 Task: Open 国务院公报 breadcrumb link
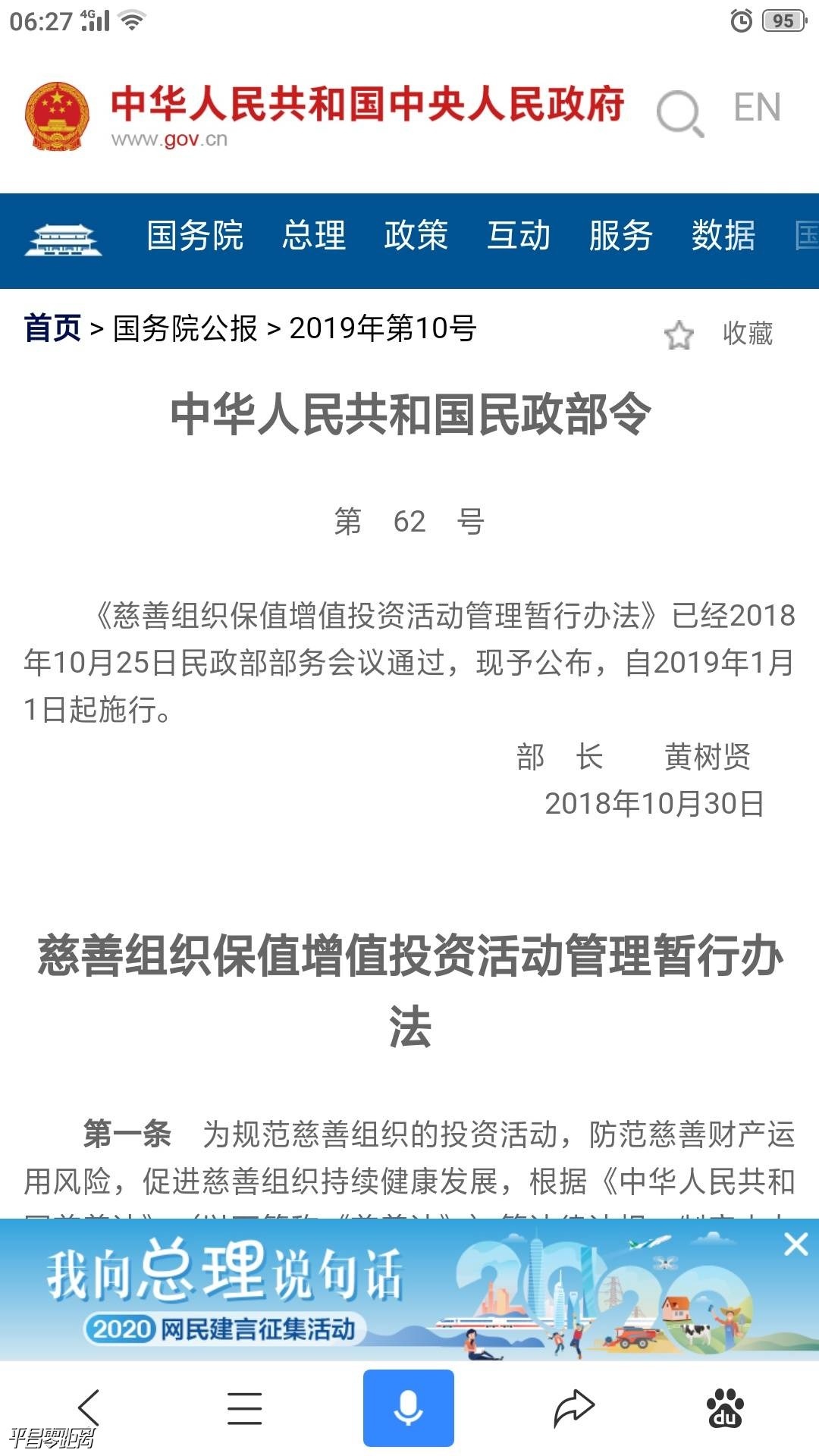(x=185, y=328)
